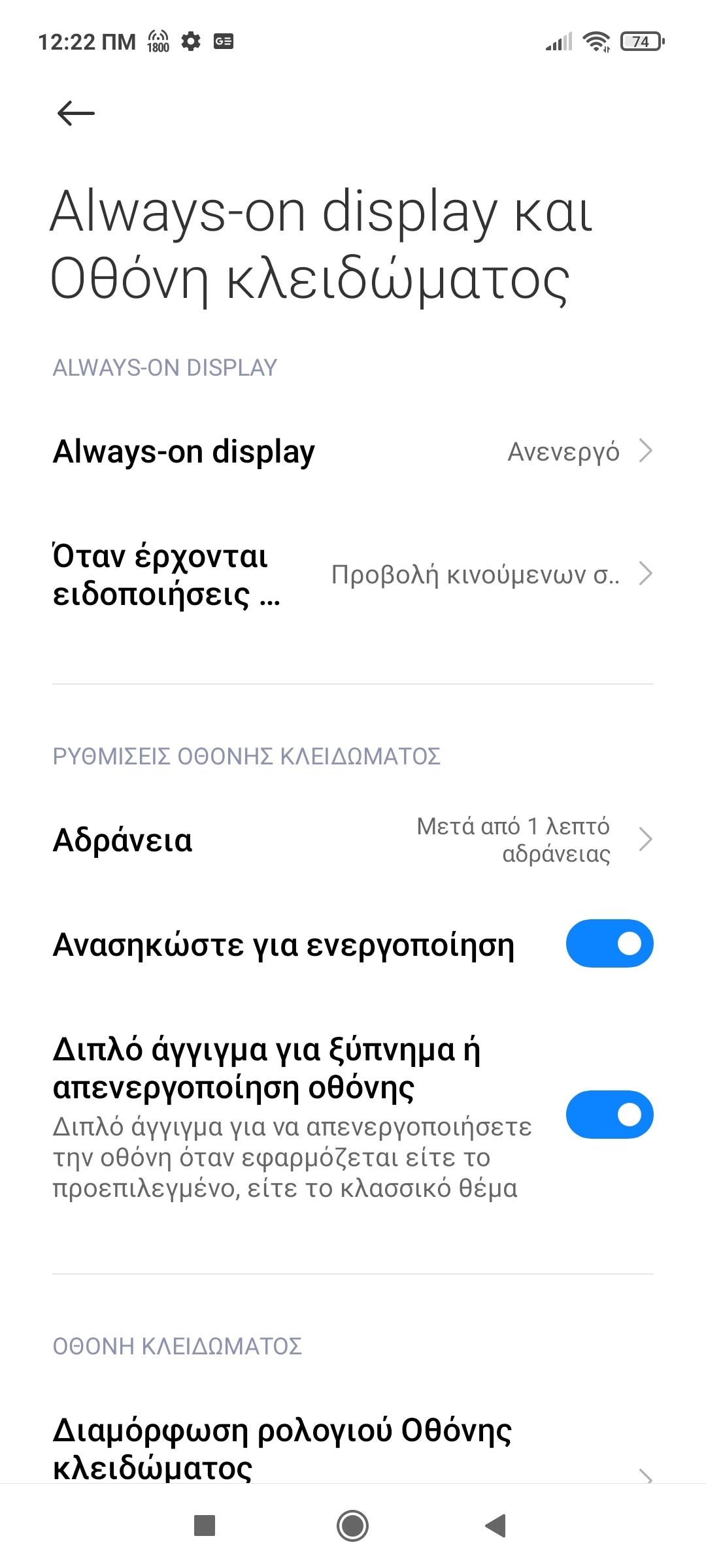This screenshot has width=706, height=1568.
Task: Go back using the top arrow
Action: click(x=76, y=113)
